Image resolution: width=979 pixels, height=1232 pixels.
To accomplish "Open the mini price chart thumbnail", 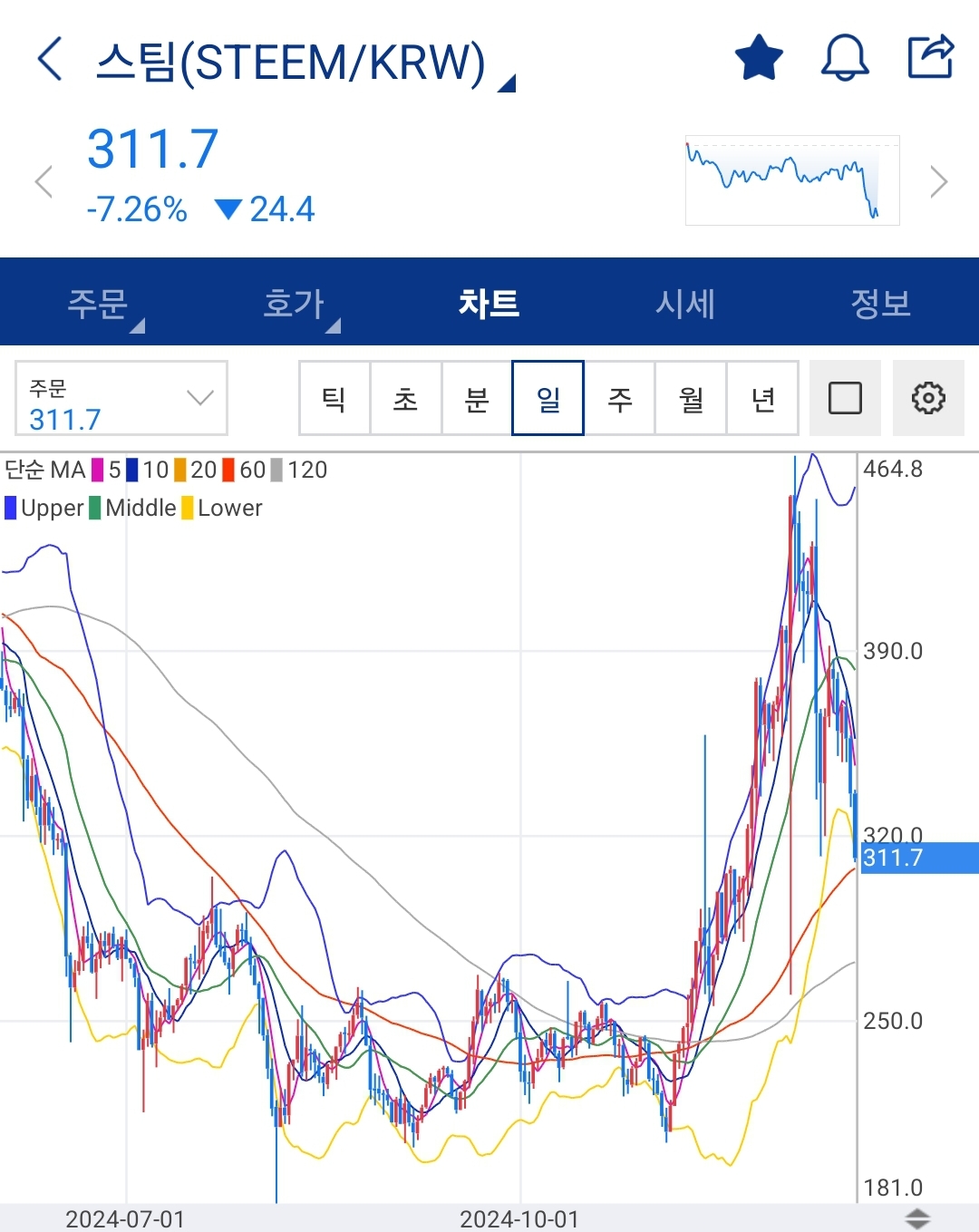I will 792,180.
